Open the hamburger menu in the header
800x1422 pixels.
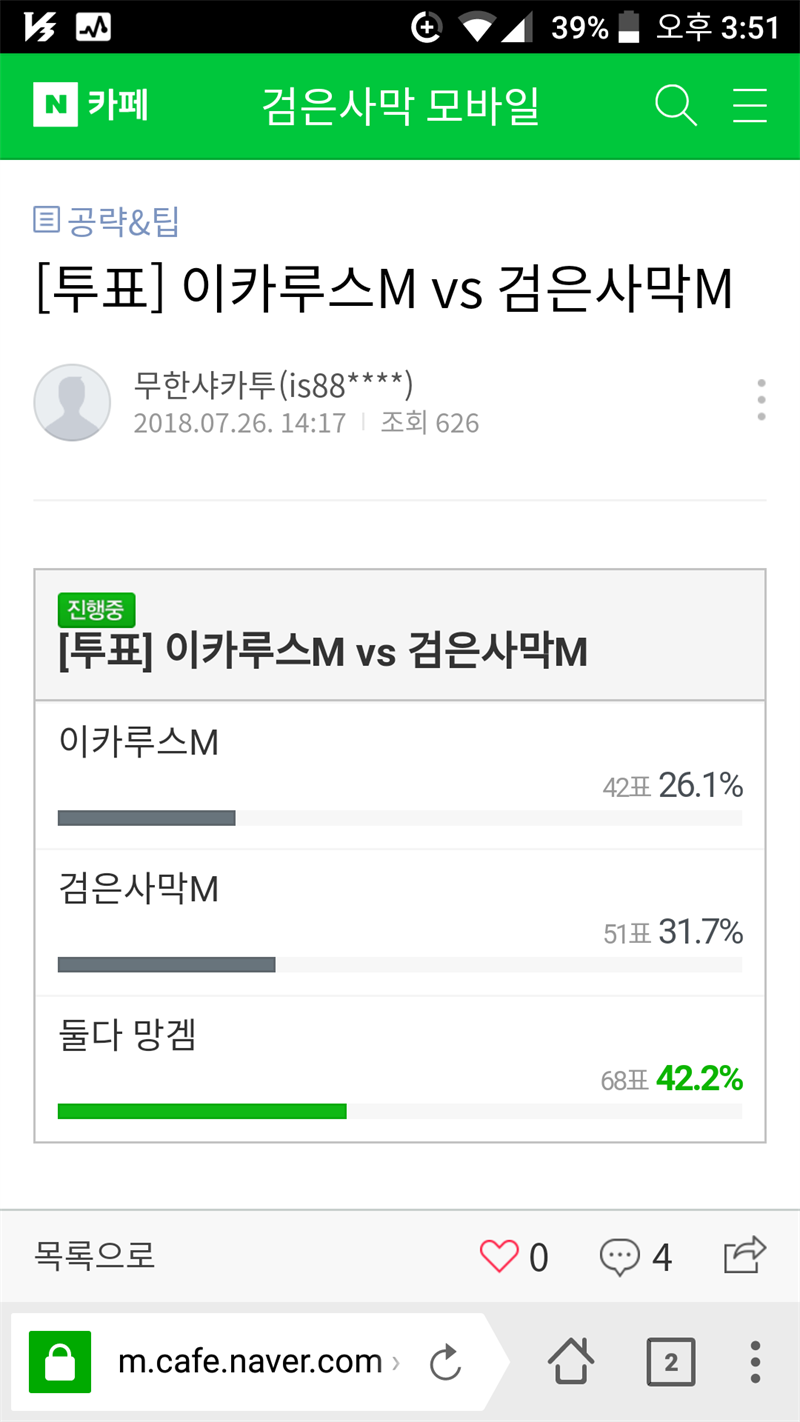tap(750, 106)
